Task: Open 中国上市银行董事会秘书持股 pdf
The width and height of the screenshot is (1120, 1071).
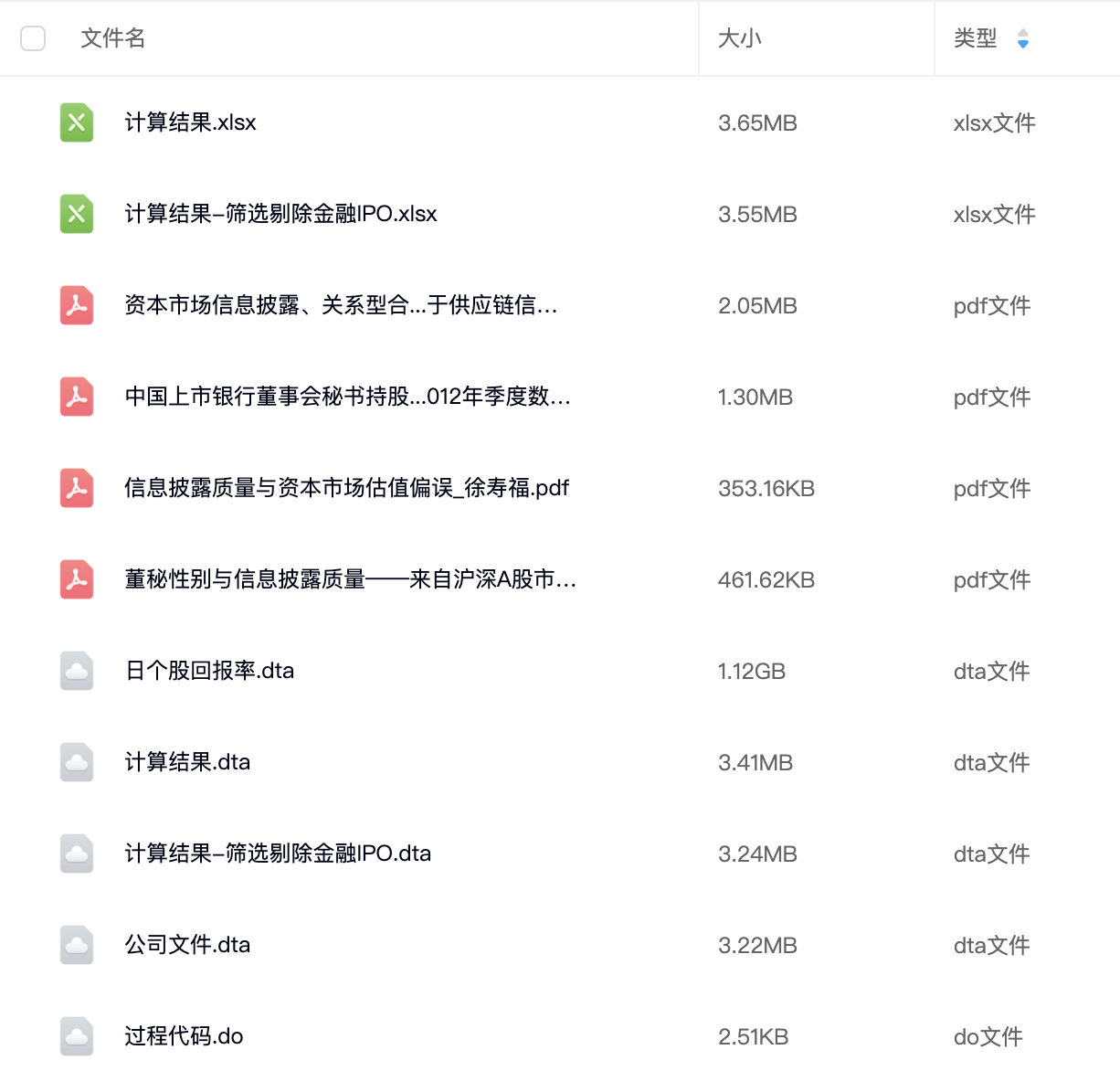Action: (x=347, y=397)
